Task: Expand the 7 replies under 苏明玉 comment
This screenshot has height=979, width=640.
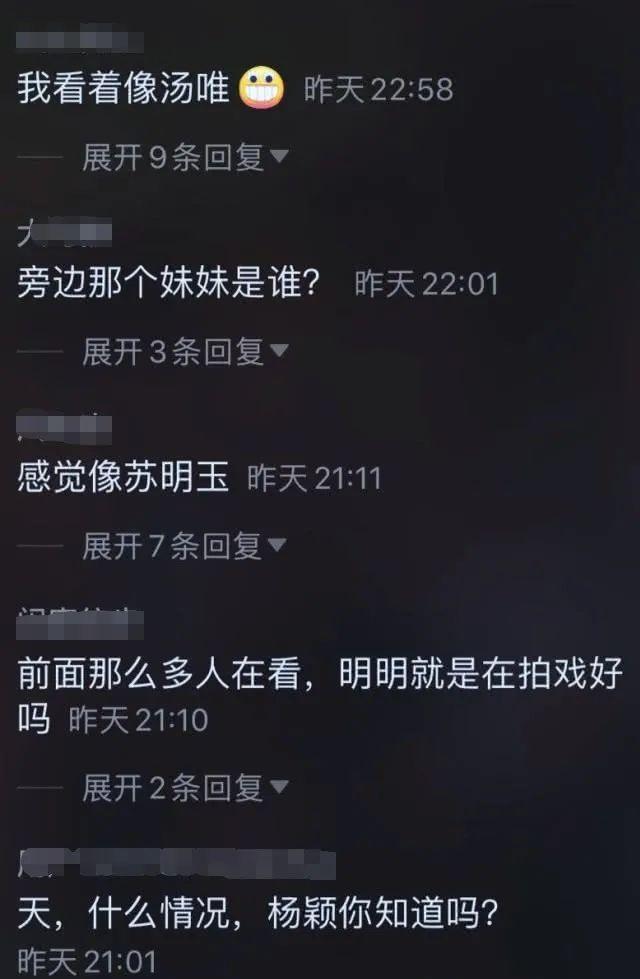Action: pos(185,545)
